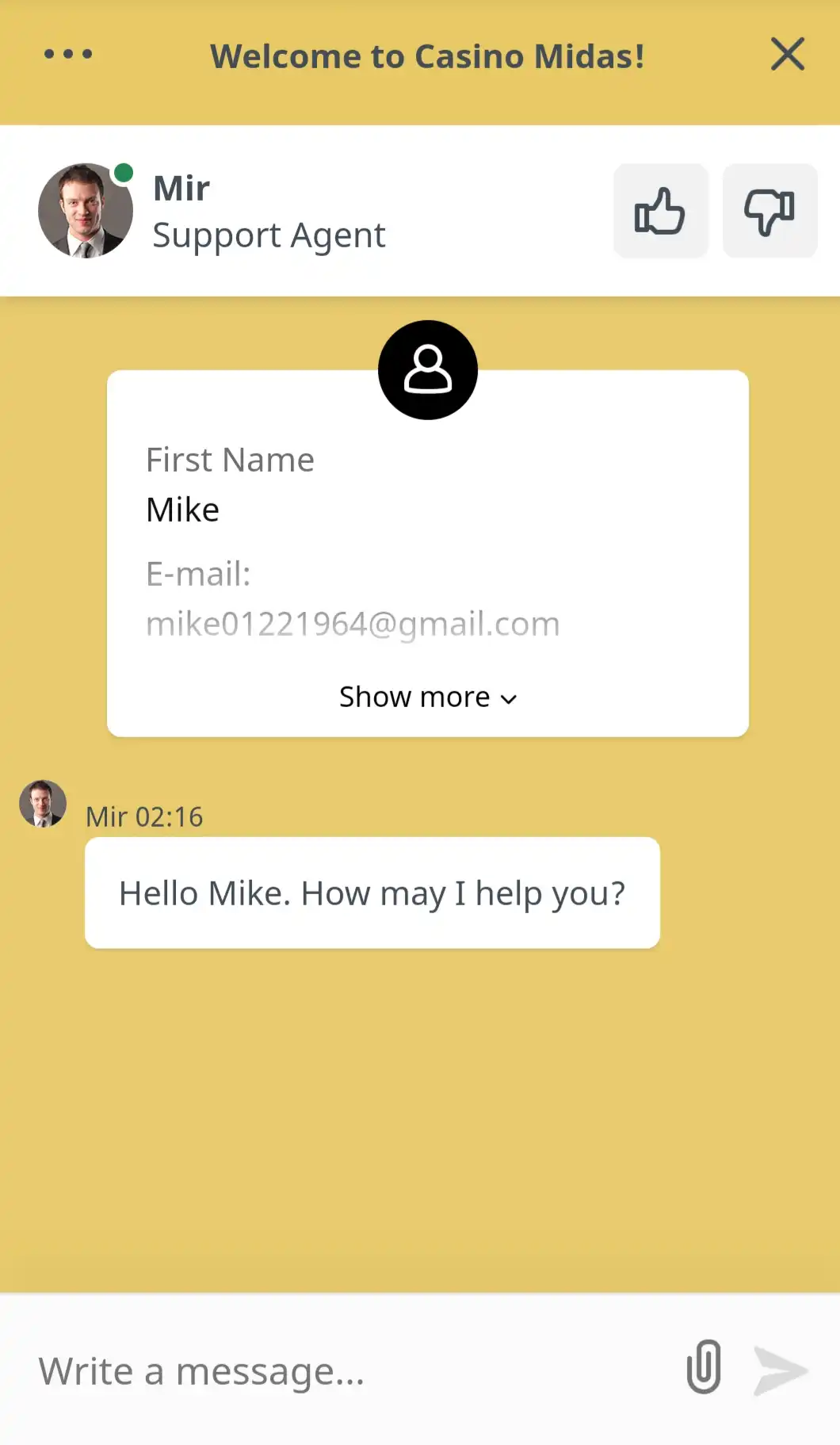
Task: Rate agent Mir with thumbs up
Action: [660, 211]
